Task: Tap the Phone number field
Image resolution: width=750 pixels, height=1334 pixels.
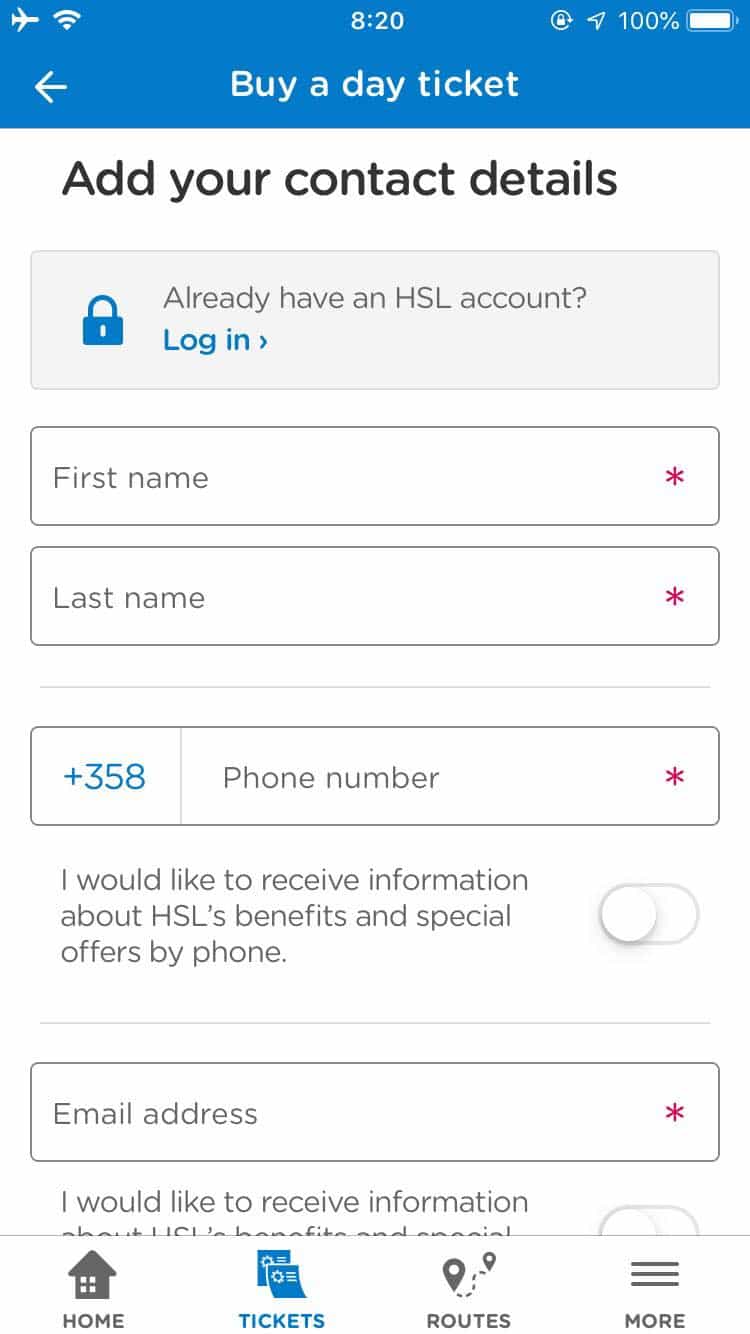Action: point(450,776)
